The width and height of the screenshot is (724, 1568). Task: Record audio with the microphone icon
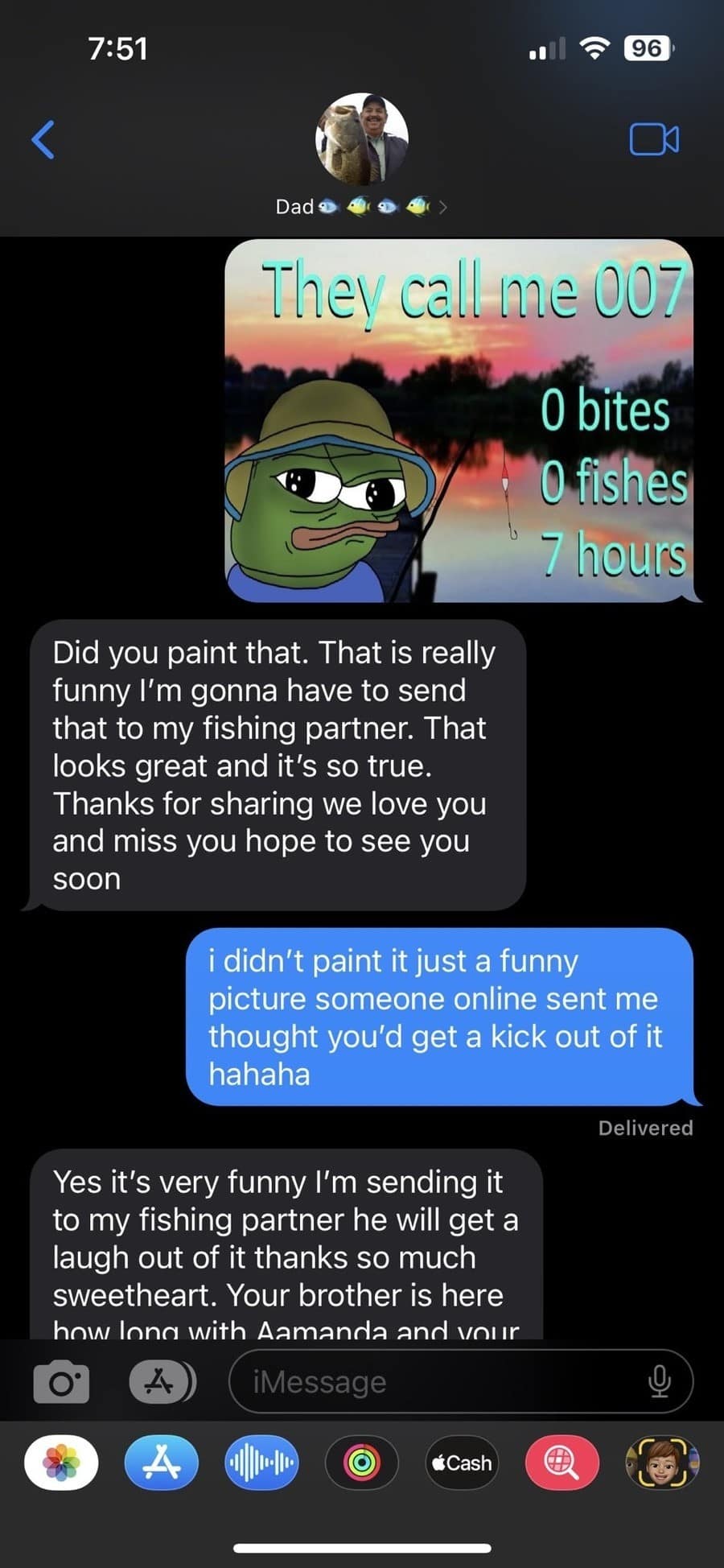pos(659,1382)
